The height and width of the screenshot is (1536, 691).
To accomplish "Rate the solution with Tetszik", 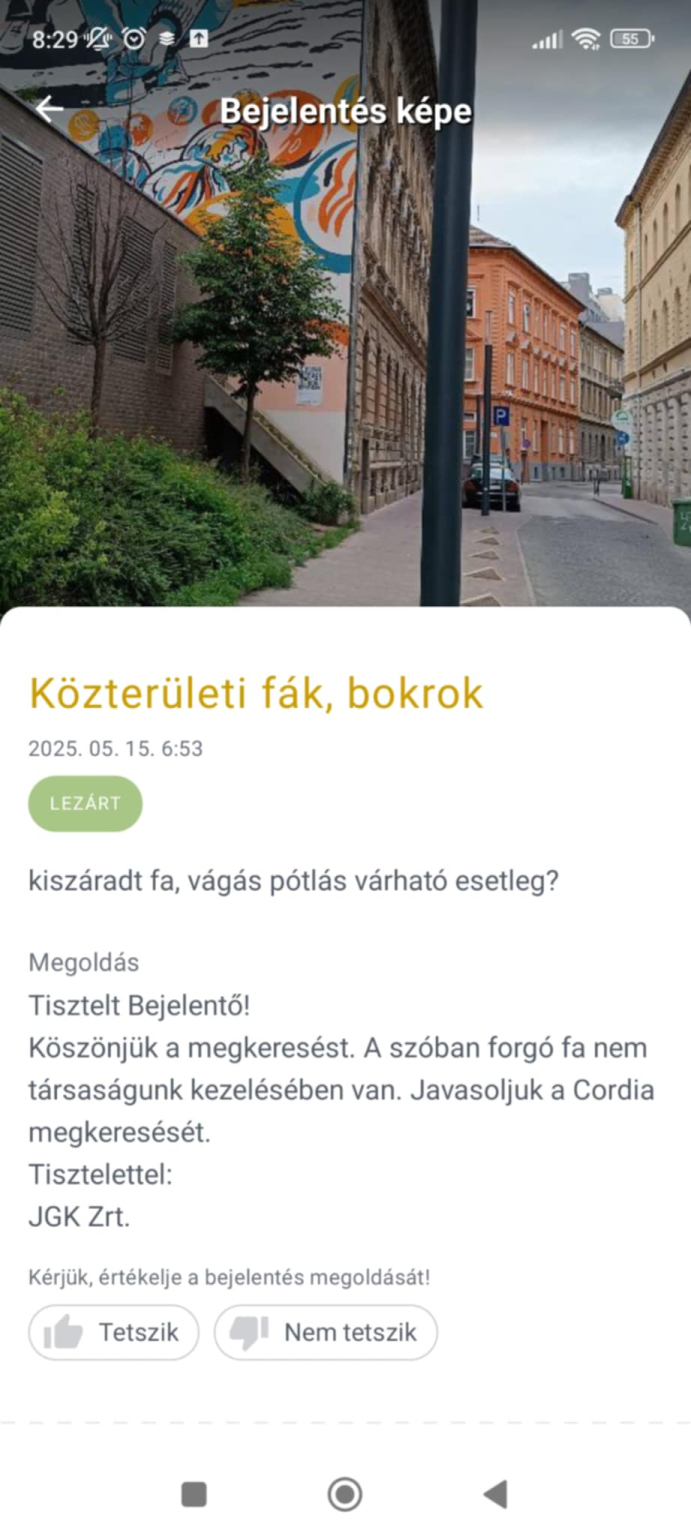I will coord(114,1332).
